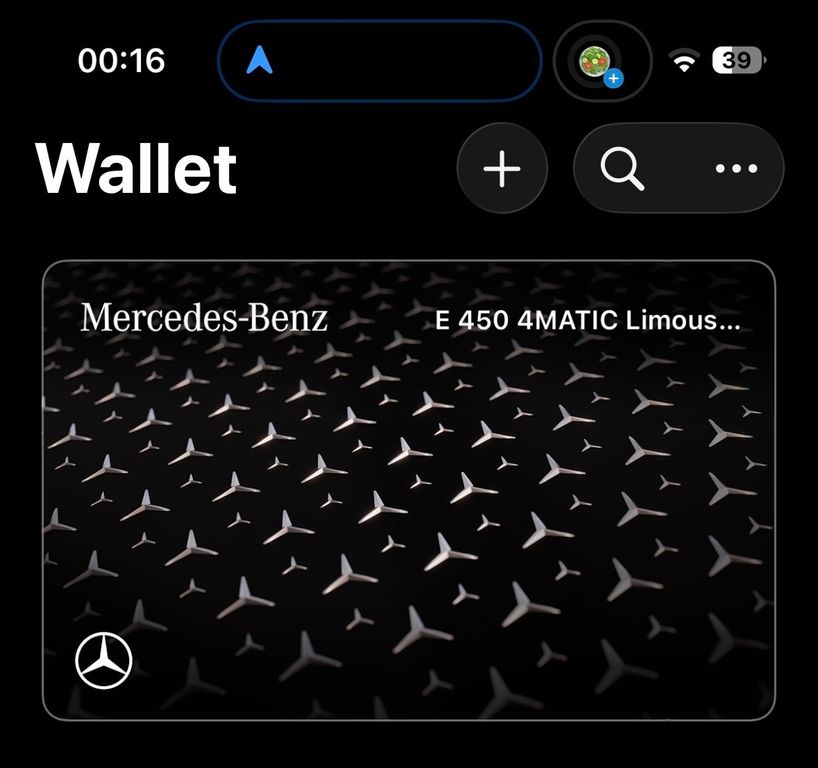This screenshot has height=768, width=818.
Task: Add a new card to Wallet
Action: pos(502,169)
